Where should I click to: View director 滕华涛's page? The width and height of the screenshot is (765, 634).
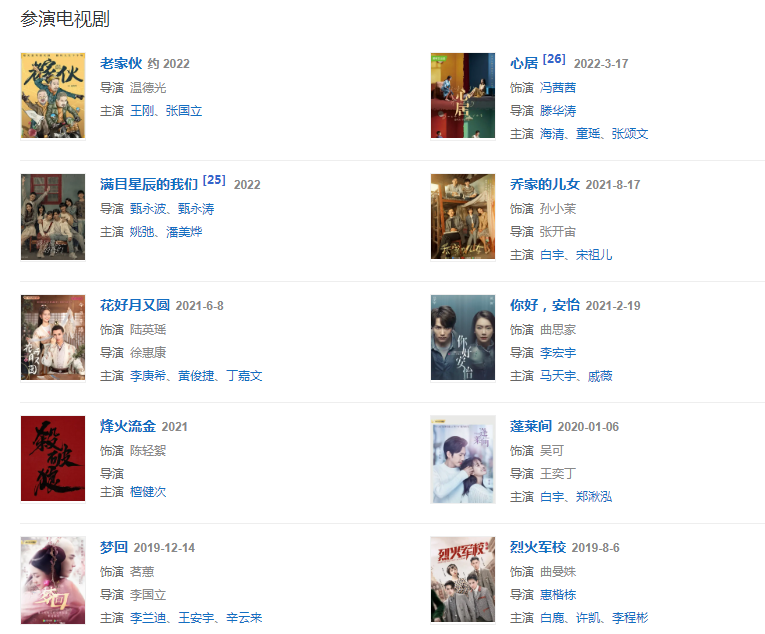[558, 110]
